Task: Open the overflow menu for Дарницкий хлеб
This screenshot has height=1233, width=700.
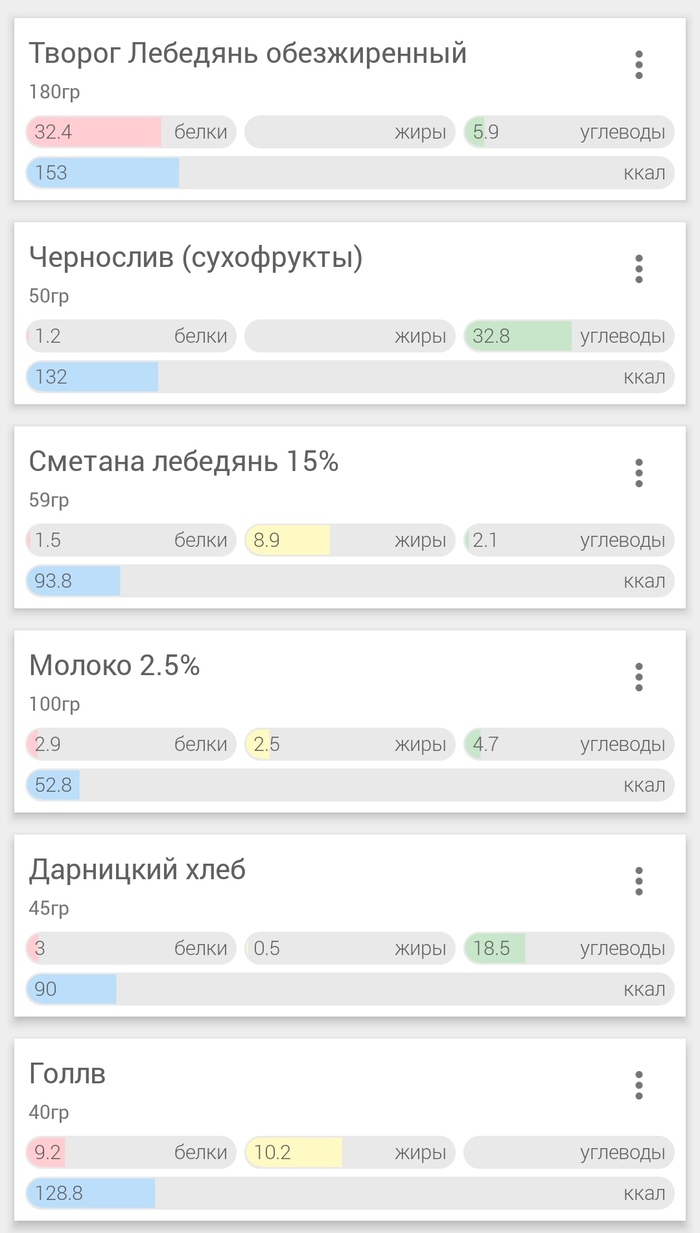Action: [x=638, y=881]
